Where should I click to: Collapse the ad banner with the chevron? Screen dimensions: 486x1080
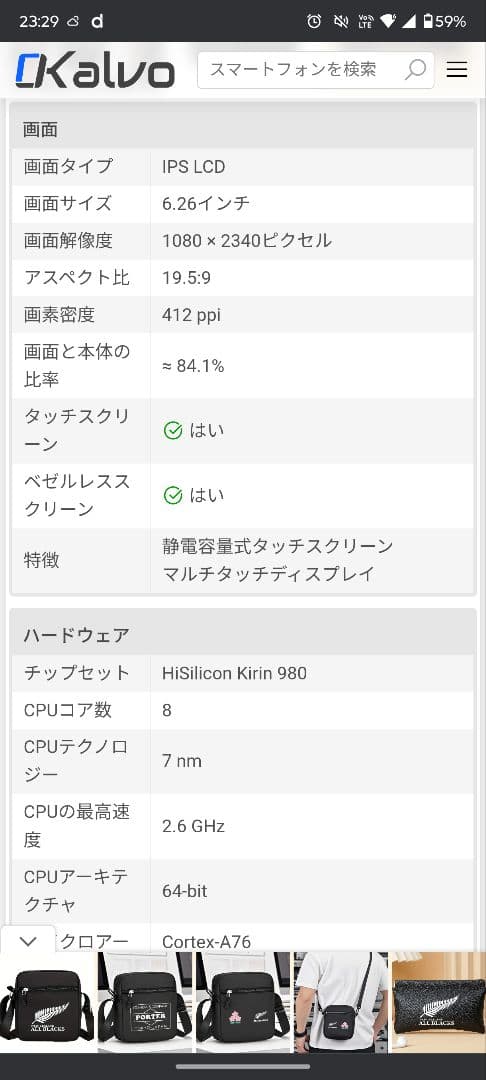coord(28,941)
